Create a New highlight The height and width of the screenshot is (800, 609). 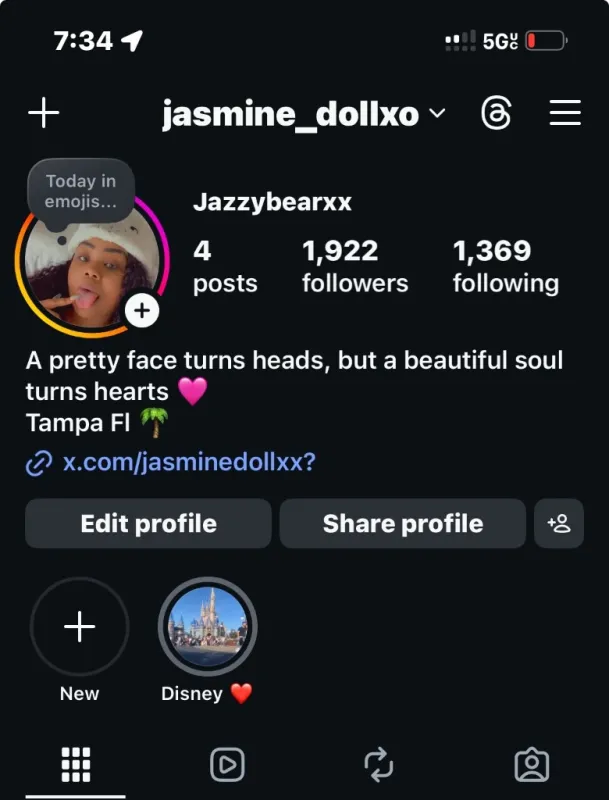pyautogui.click(x=79, y=627)
